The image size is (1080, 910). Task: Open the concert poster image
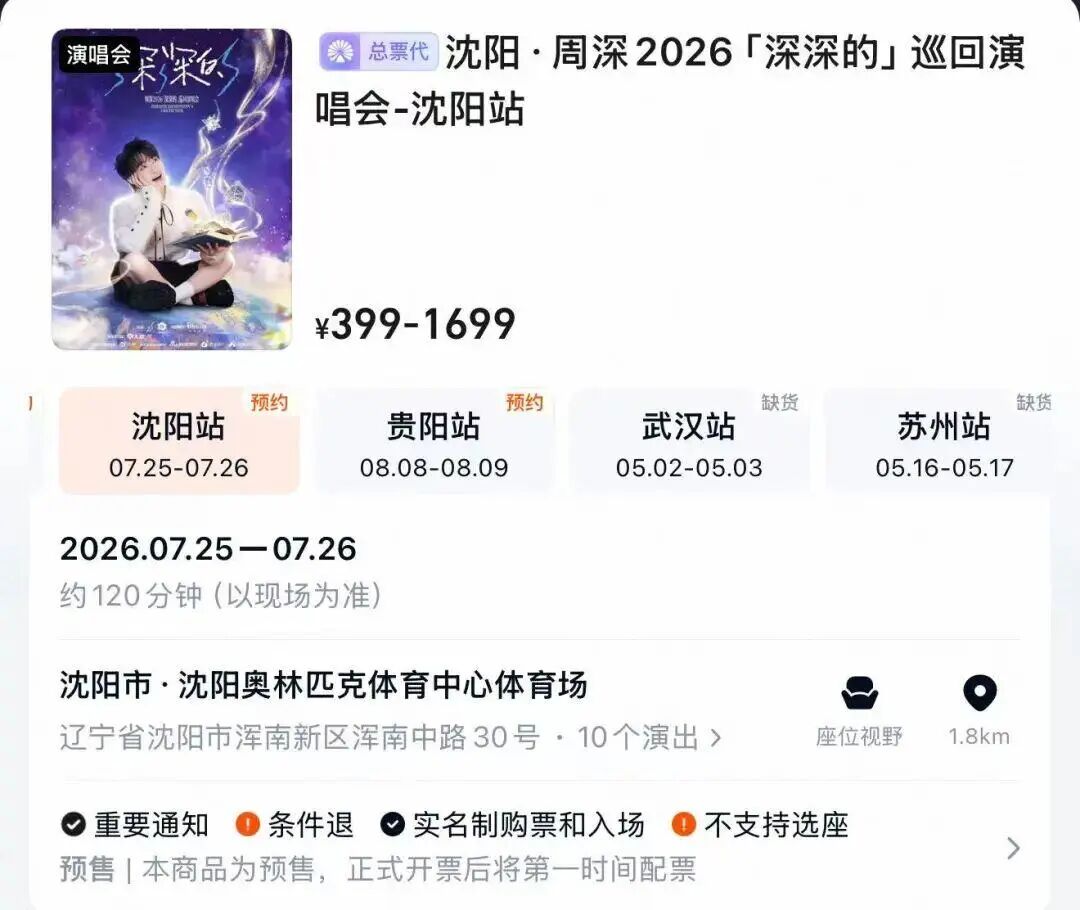[x=172, y=189]
